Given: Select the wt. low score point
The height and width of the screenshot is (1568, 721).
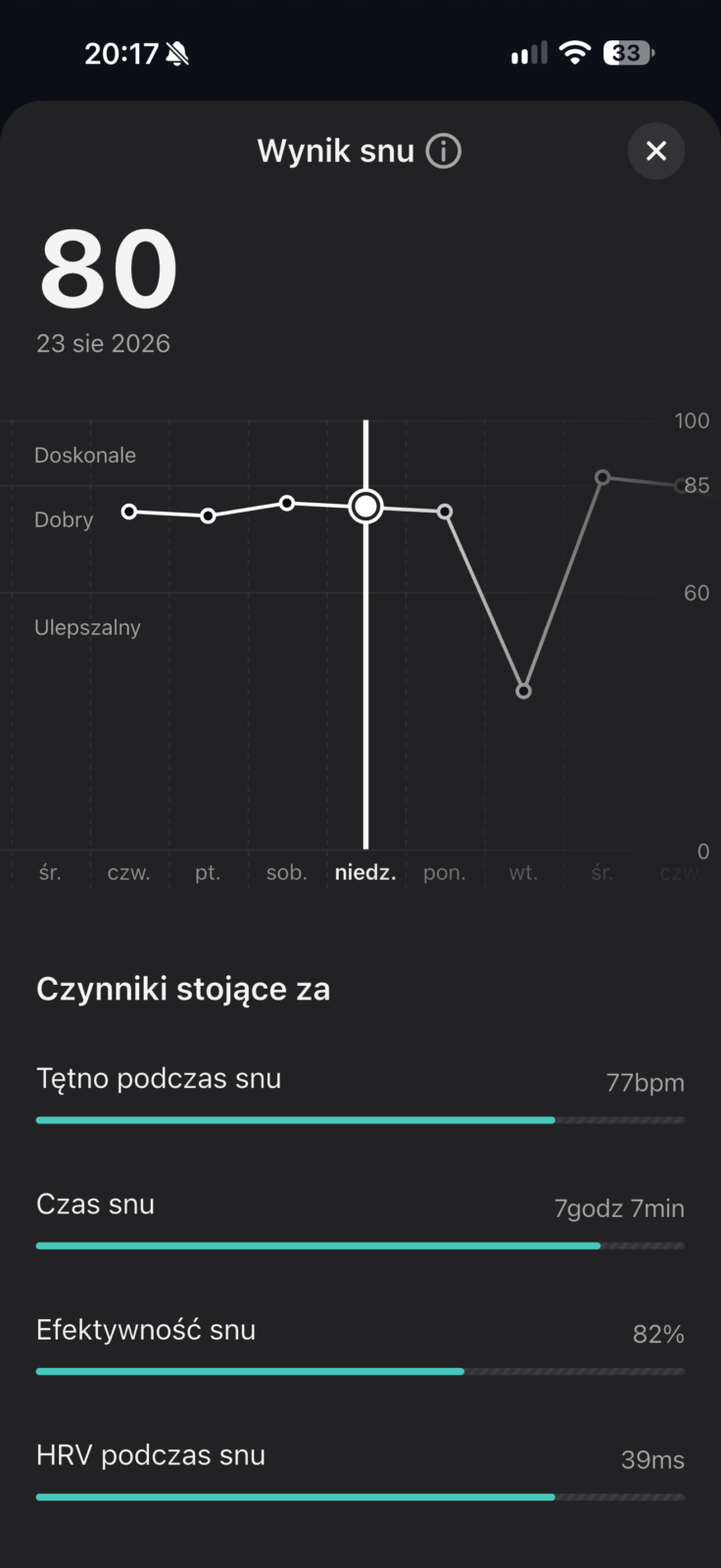Looking at the screenshot, I should point(524,691).
